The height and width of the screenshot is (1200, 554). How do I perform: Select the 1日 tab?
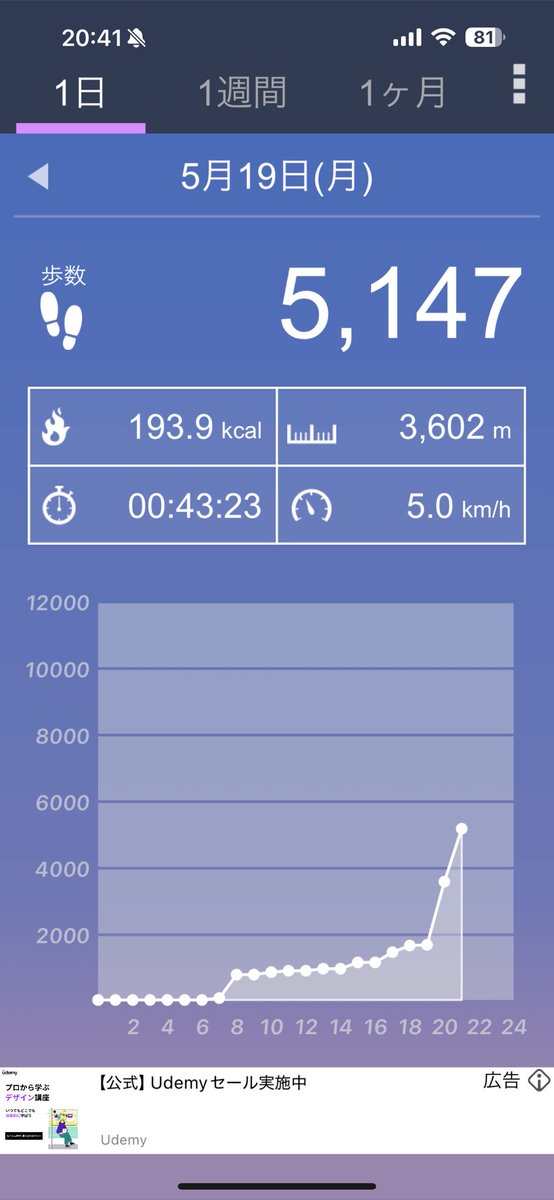[81, 93]
